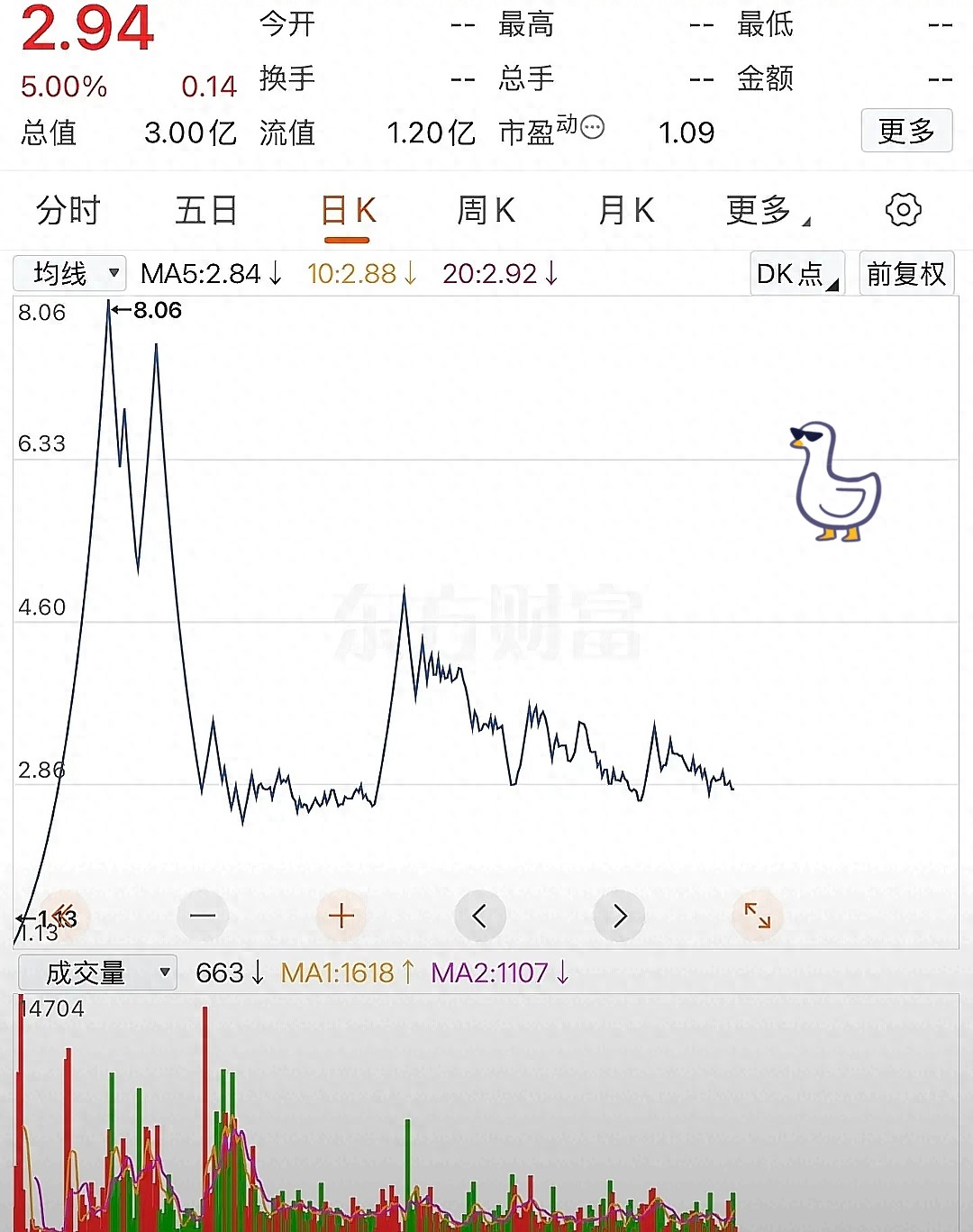Screen dimensions: 973x1232
Task: Move chart right with the right arrow
Action: (619, 917)
